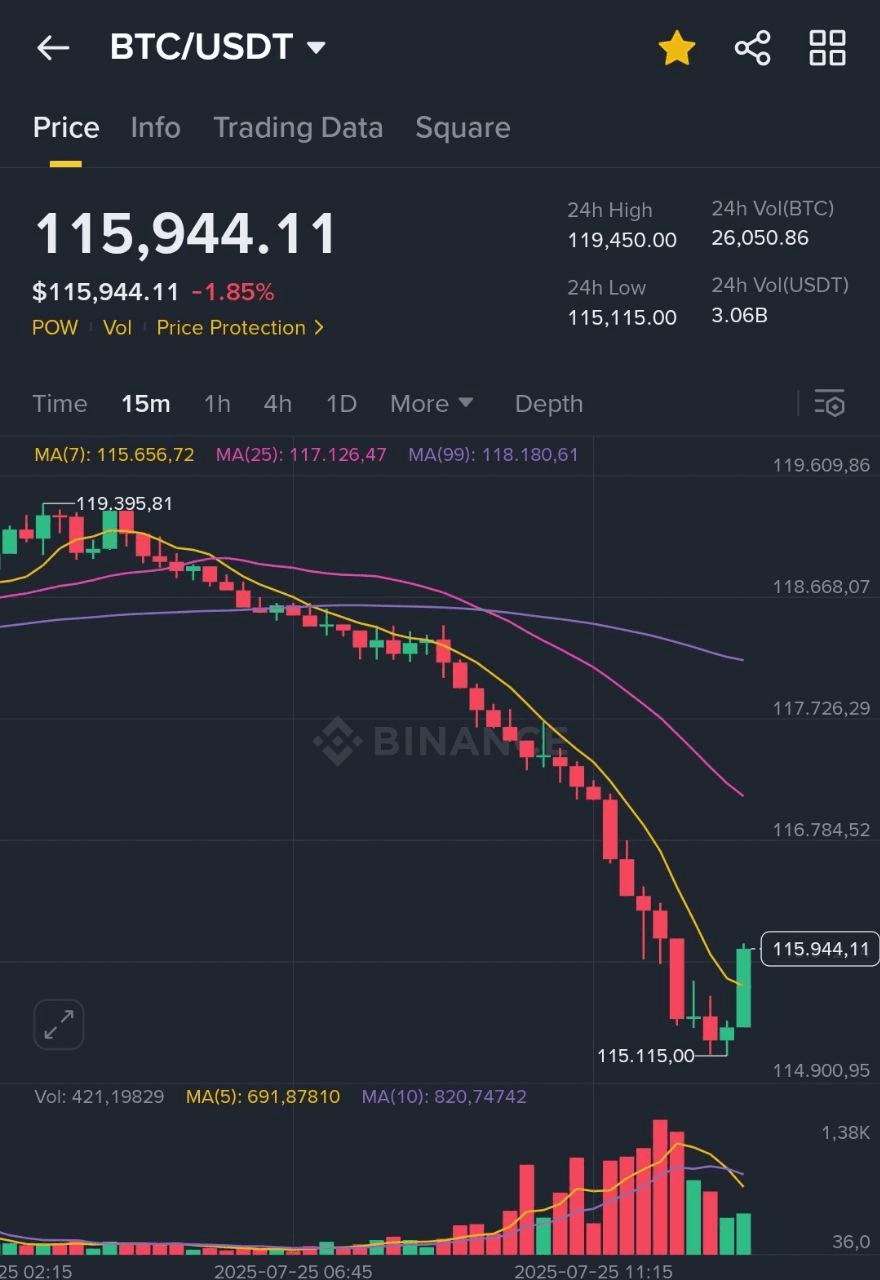Expand the chart to fullscreen
Screen dimensions: 880x1280
pyautogui.click(x=59, y=1024)
